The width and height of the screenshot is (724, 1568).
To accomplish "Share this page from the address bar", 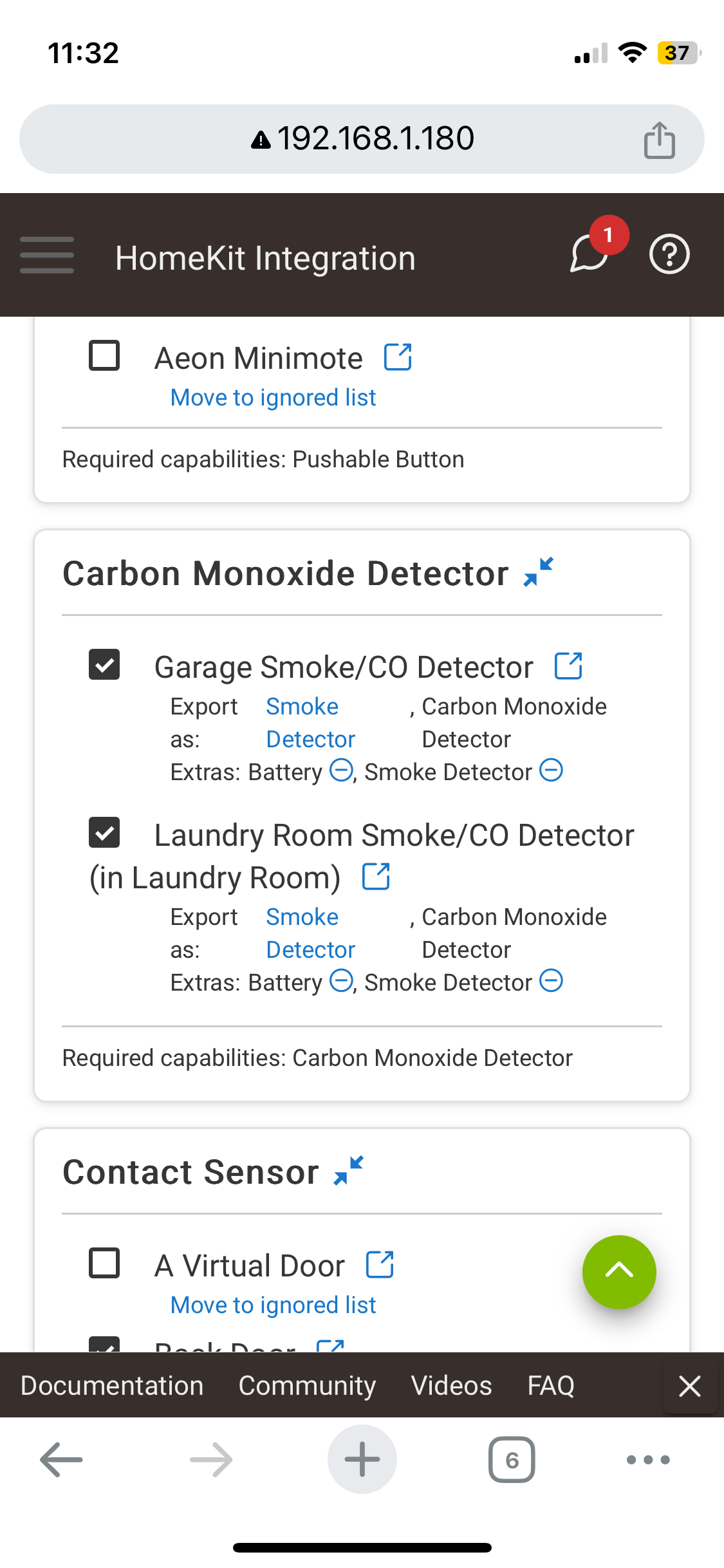I will tap(660, 139).
